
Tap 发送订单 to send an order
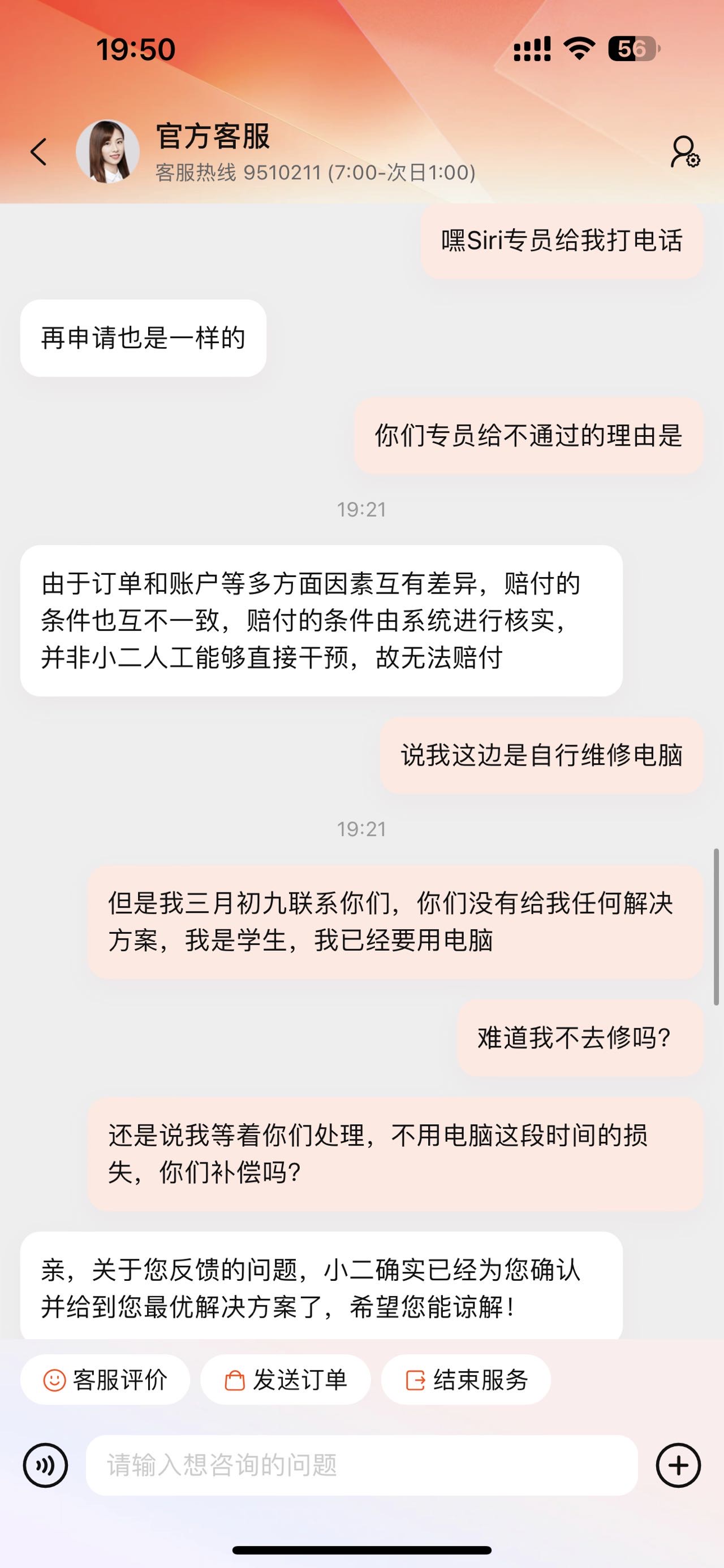point(286,1380)
